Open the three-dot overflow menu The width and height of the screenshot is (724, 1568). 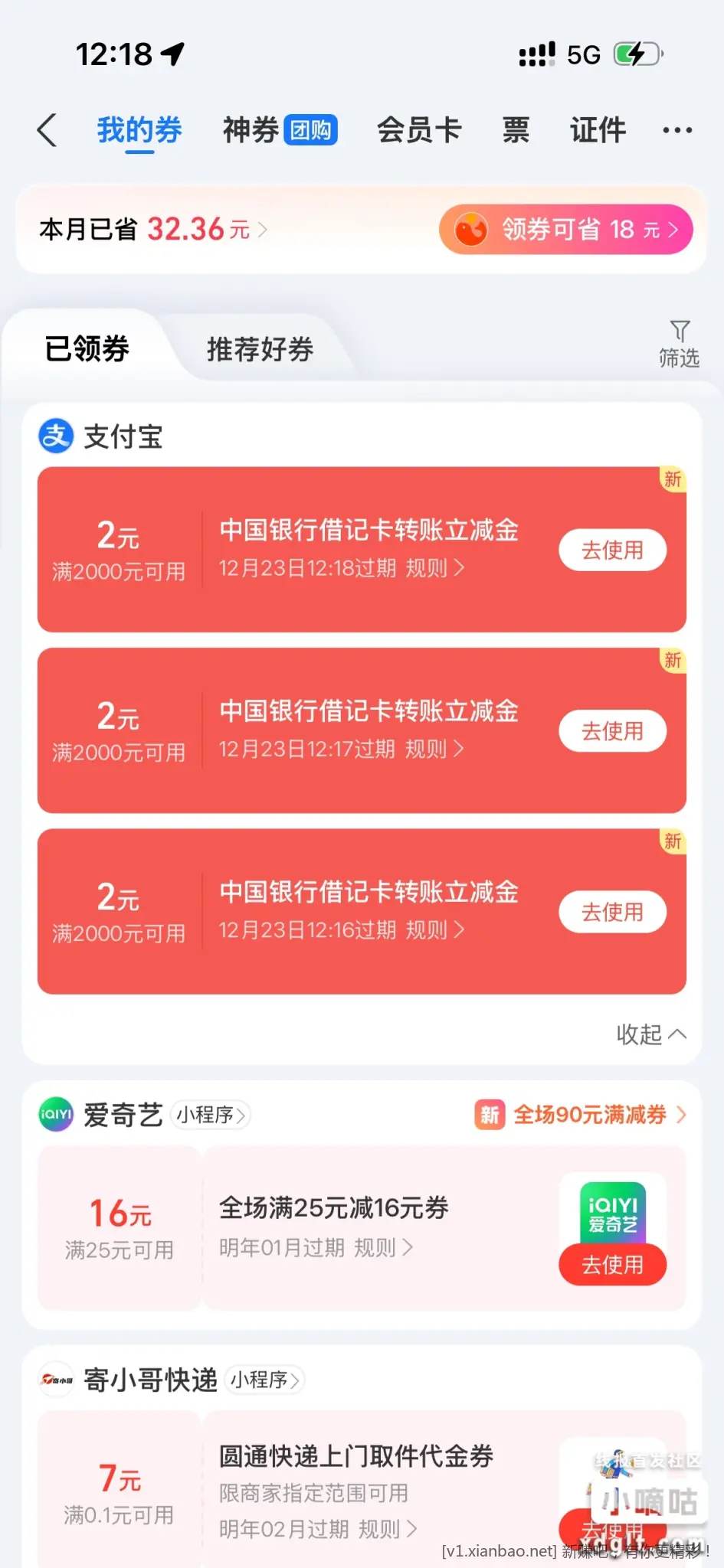[x=677, y=131]
